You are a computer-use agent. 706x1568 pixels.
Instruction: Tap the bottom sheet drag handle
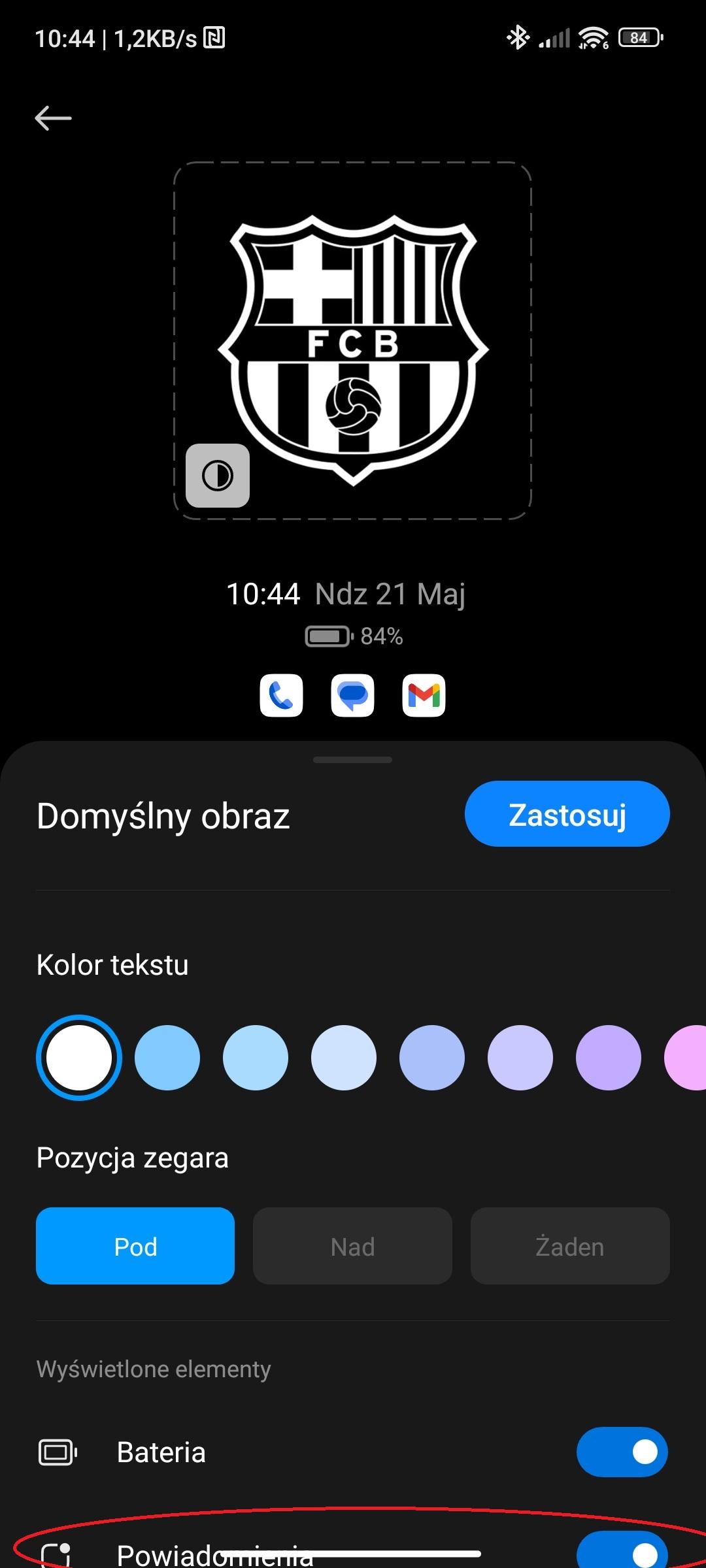(352, 760)
